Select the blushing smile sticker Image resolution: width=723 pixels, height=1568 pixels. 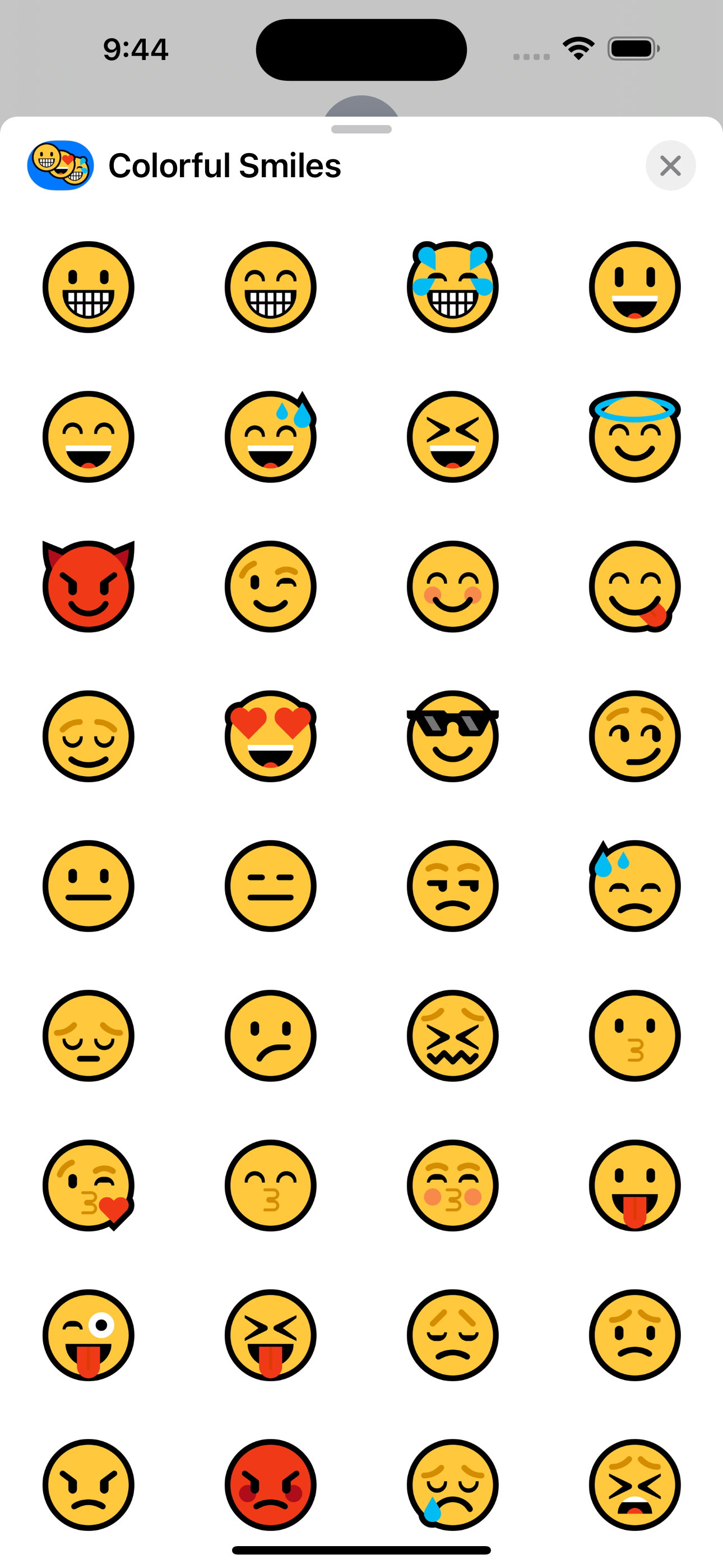click(452, 586)
